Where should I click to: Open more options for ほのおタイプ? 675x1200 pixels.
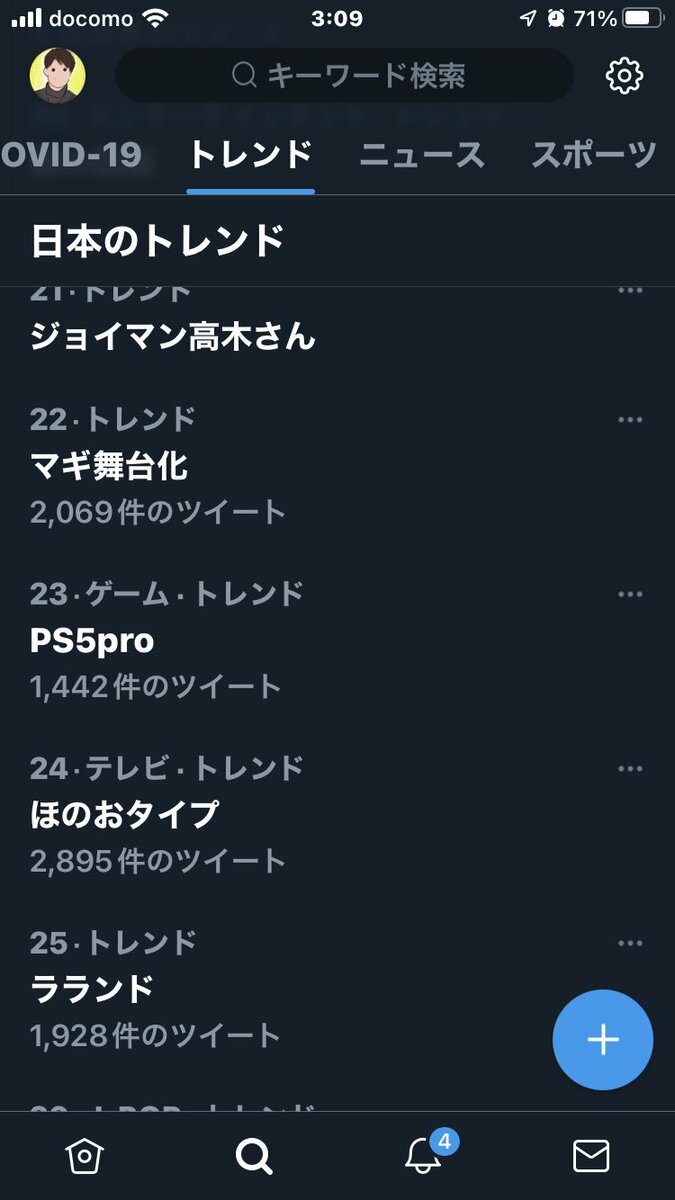630,768
